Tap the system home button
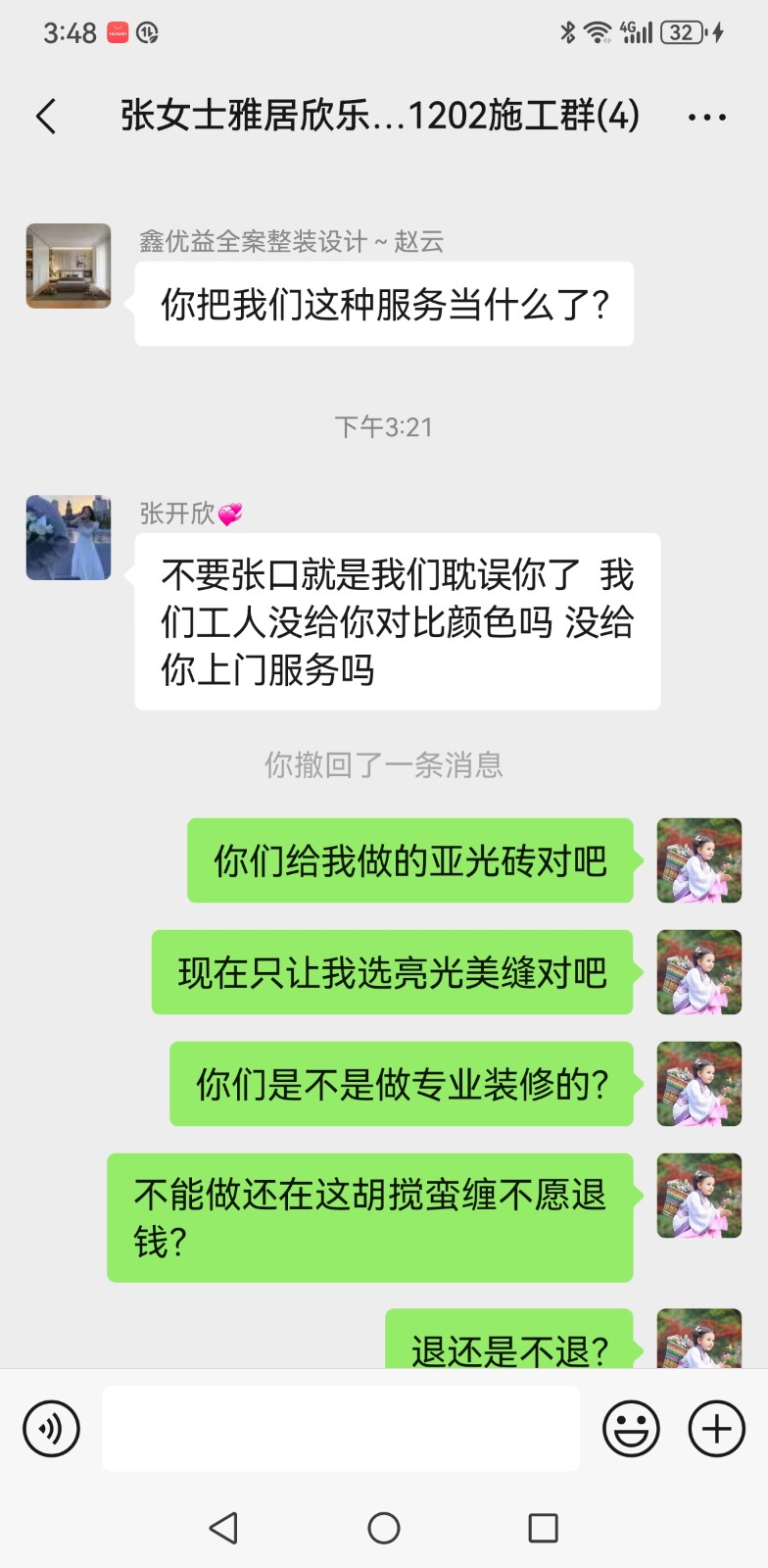The width and height of the screenshot is (768, 1568). [384, 1527]
